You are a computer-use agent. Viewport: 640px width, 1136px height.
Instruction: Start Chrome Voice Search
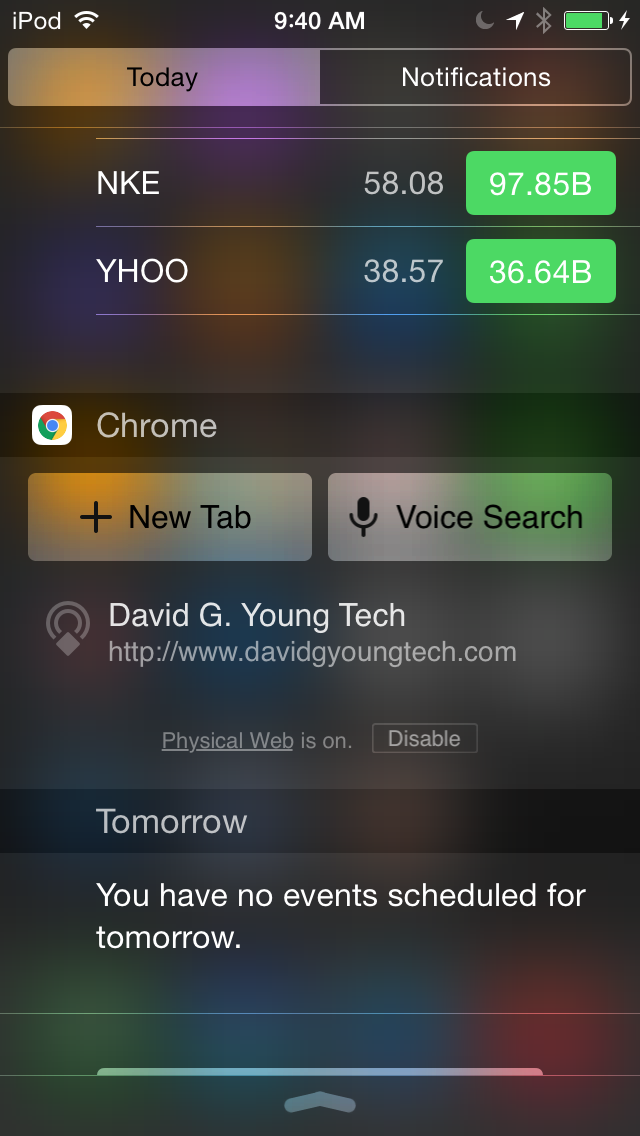[x=470, y=517]
